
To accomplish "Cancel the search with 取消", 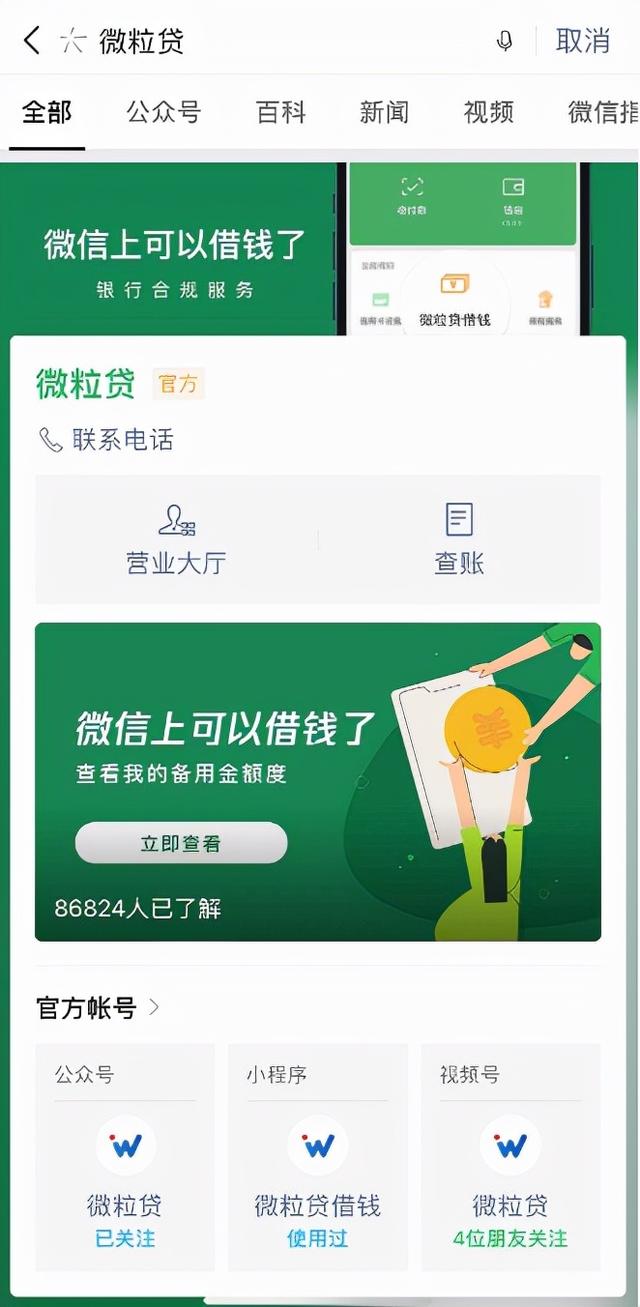I will [x=583, y=41].
